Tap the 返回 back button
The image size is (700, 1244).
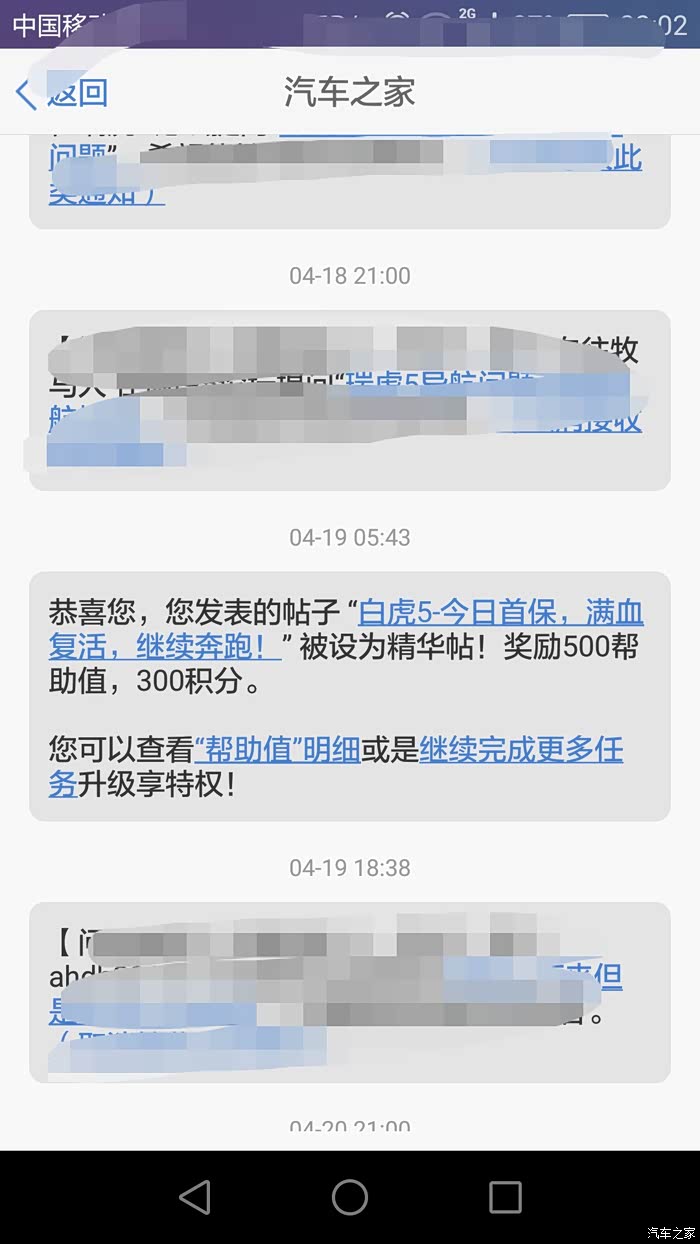point(62,93)
